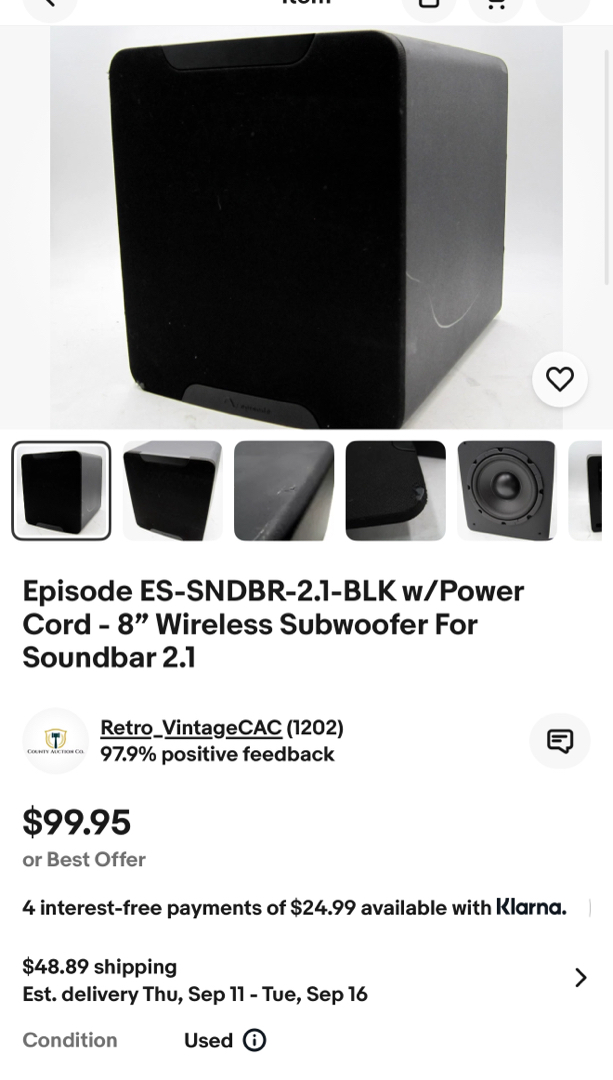Message the seller via chat icon
The image size is (613, 1080).
(x=559, y=741)
